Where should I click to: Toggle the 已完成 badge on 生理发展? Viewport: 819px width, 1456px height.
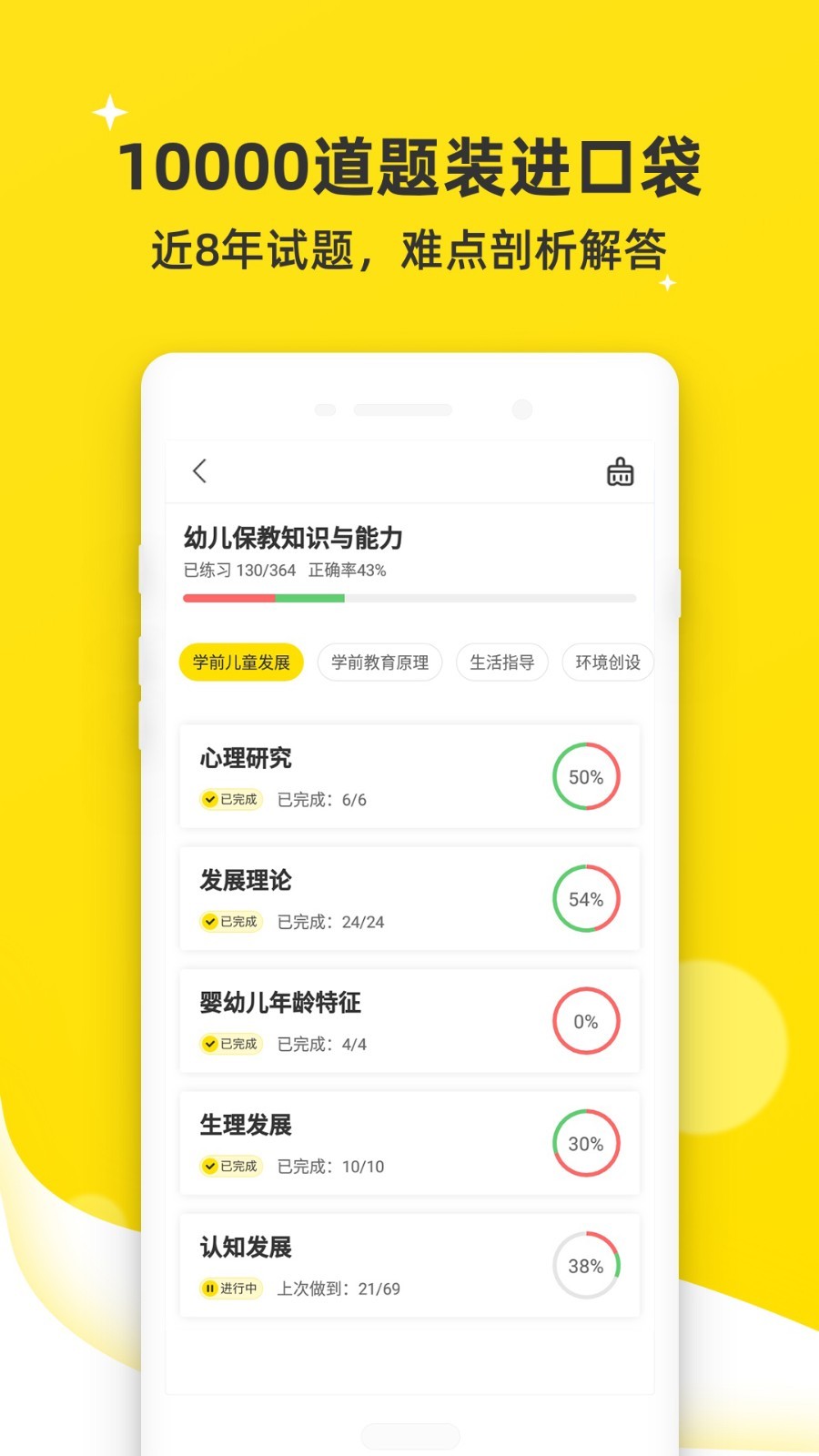pyautogui.click(x=229, y=1166)
